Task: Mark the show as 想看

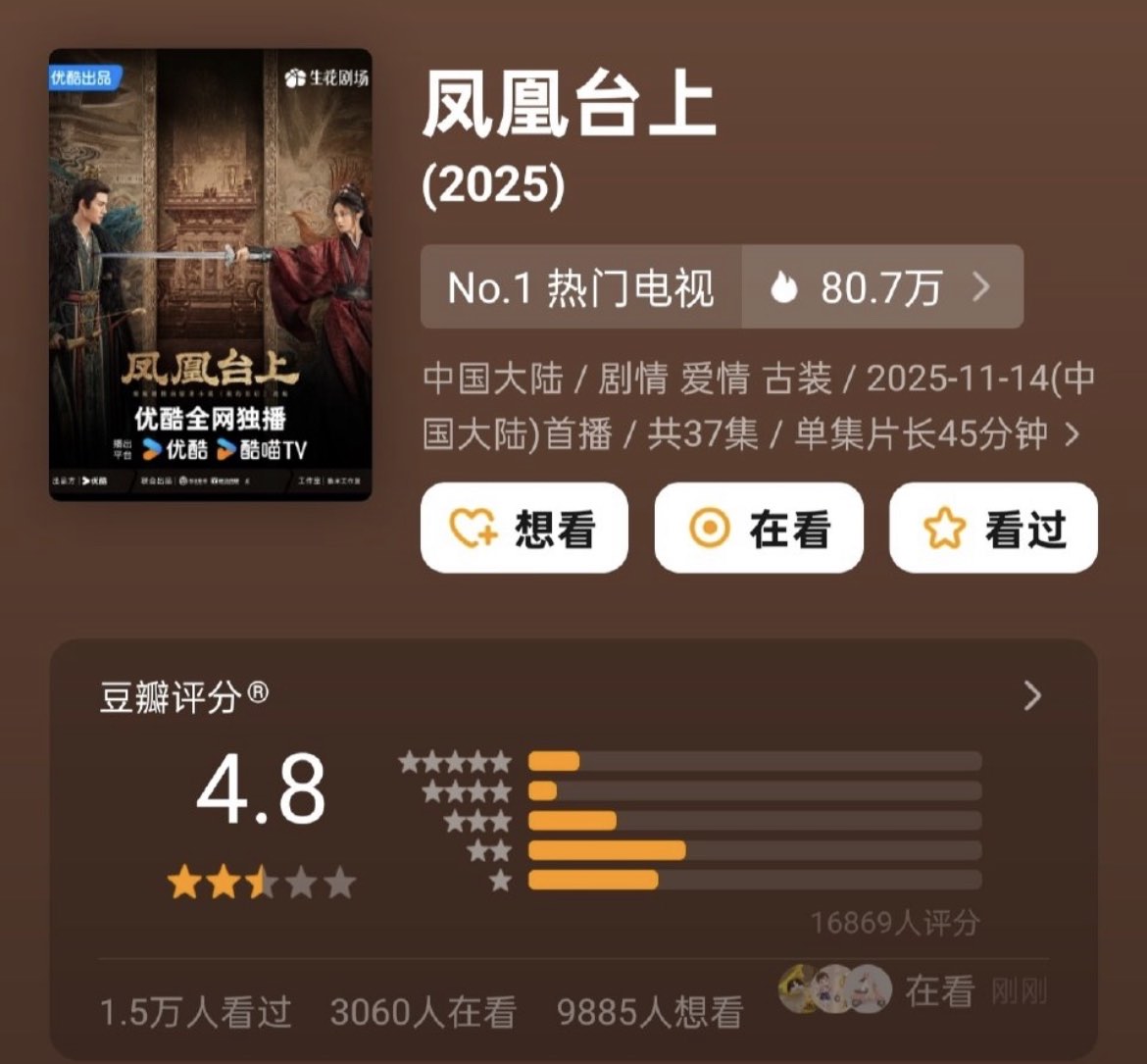Action: [524, 529]
